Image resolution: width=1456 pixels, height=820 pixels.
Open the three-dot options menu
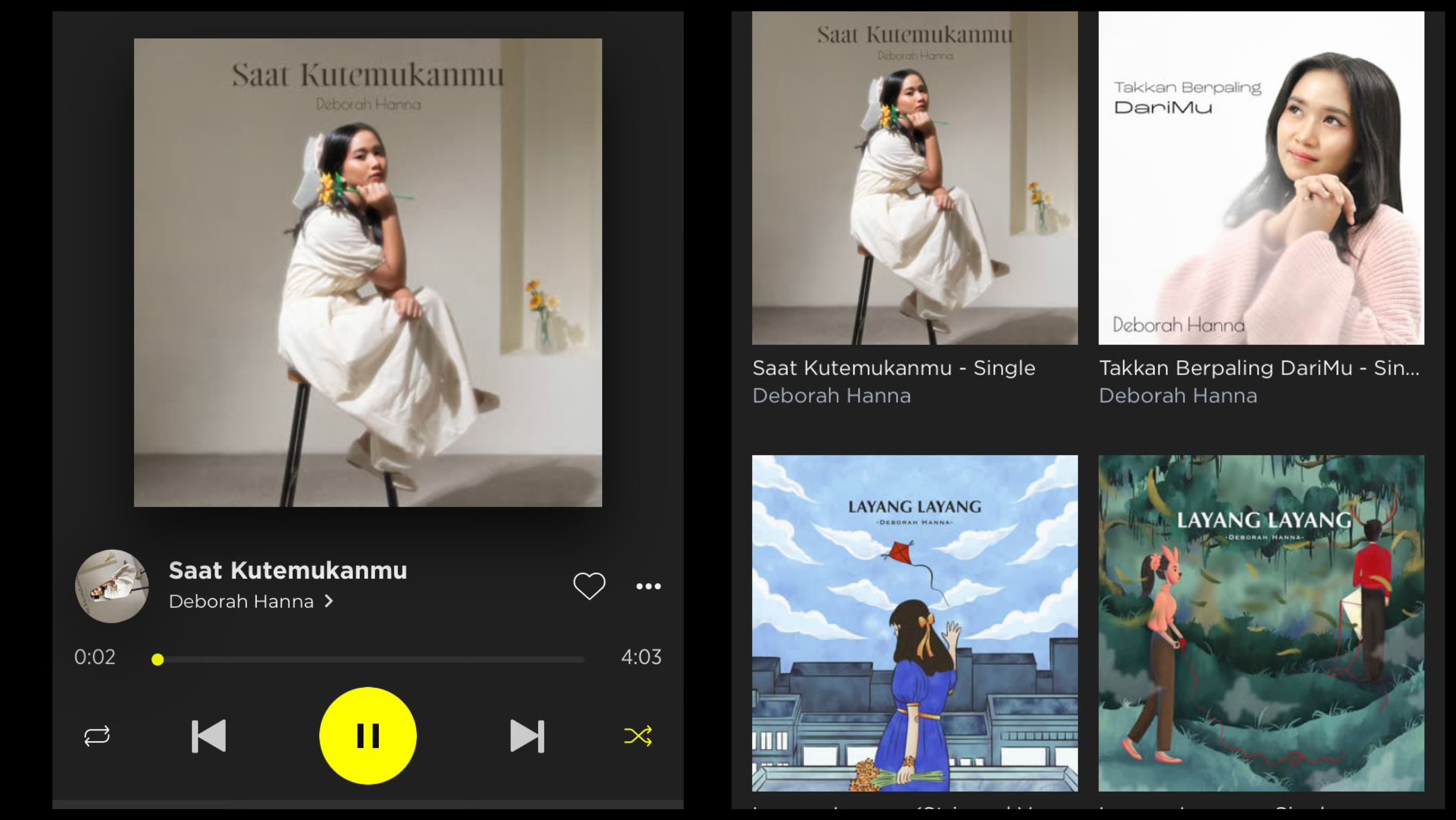tap(648, 586)
